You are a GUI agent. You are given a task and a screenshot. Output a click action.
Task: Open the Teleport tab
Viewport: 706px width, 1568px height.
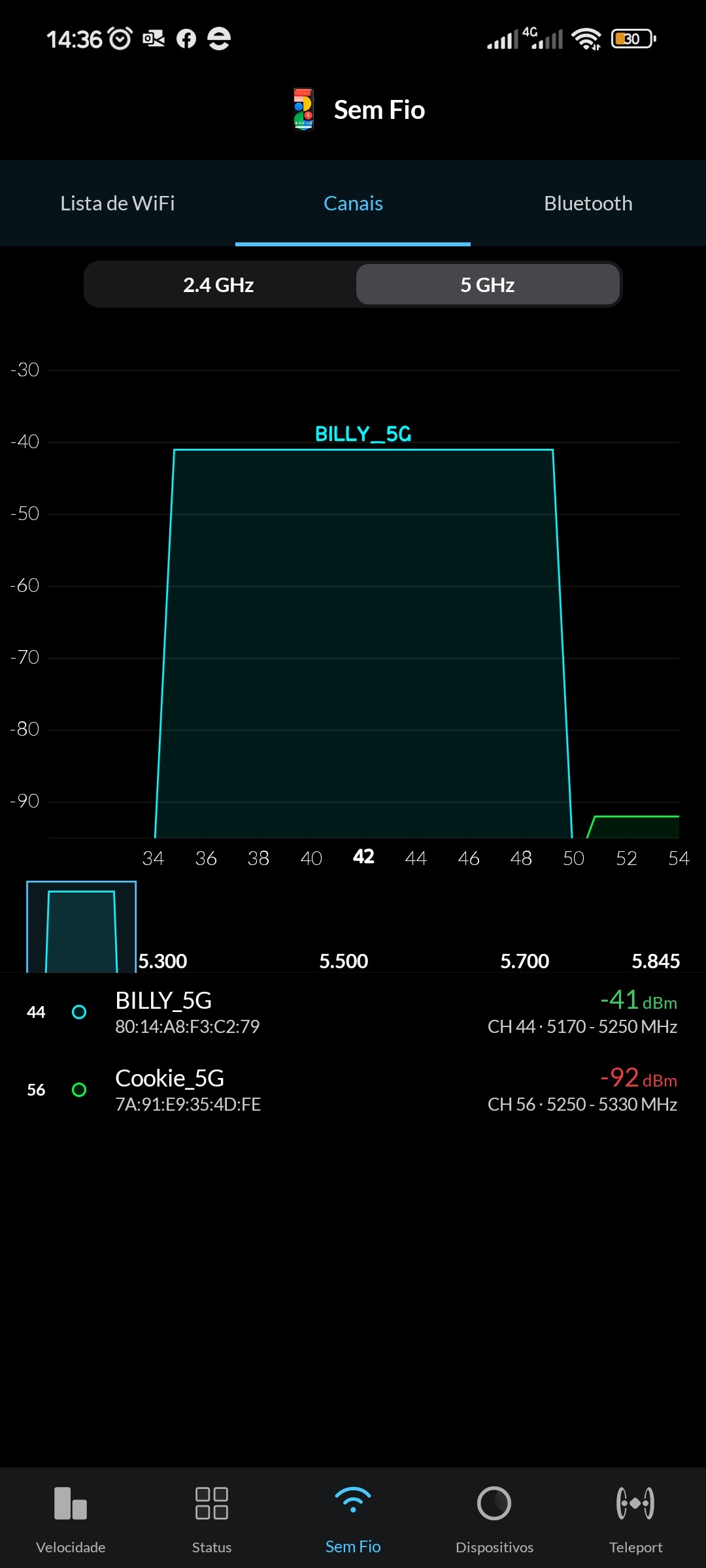(635, 1517)
